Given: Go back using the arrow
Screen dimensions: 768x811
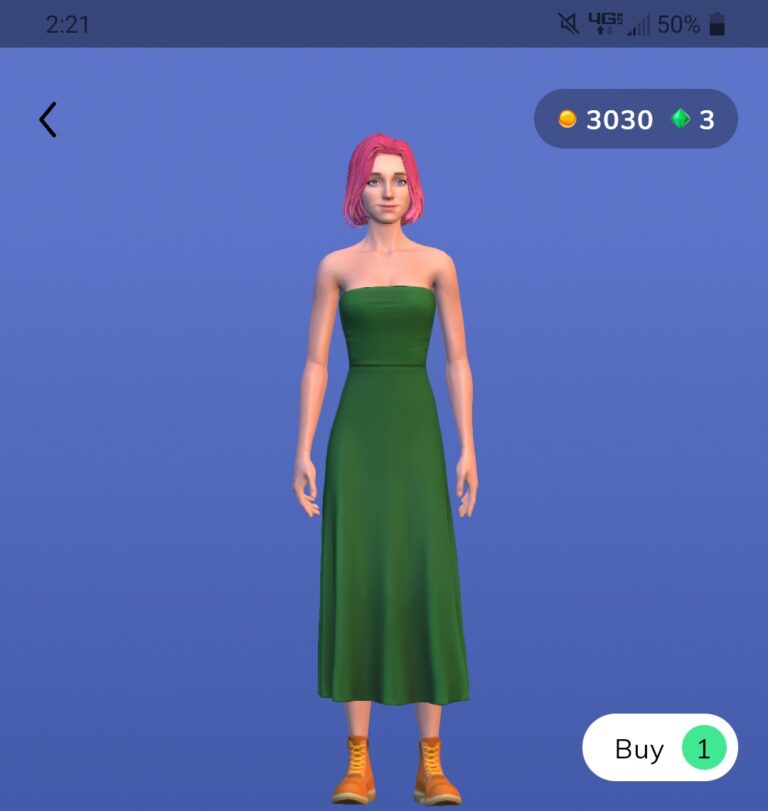Looking at the screenshot, I should pyautogui.click(x=48, y=120).
